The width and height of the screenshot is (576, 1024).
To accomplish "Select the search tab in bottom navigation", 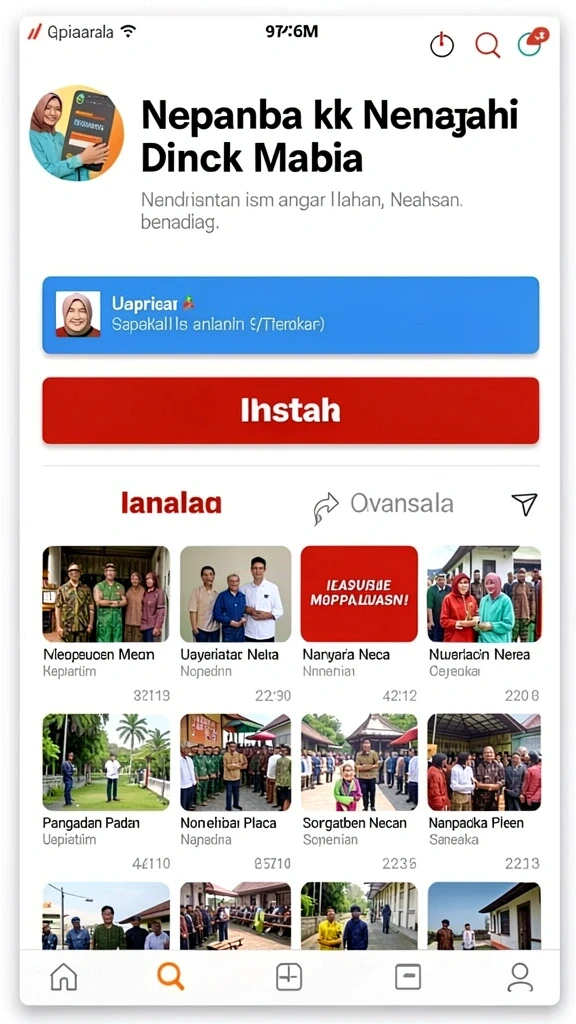I will coord(170,977).
